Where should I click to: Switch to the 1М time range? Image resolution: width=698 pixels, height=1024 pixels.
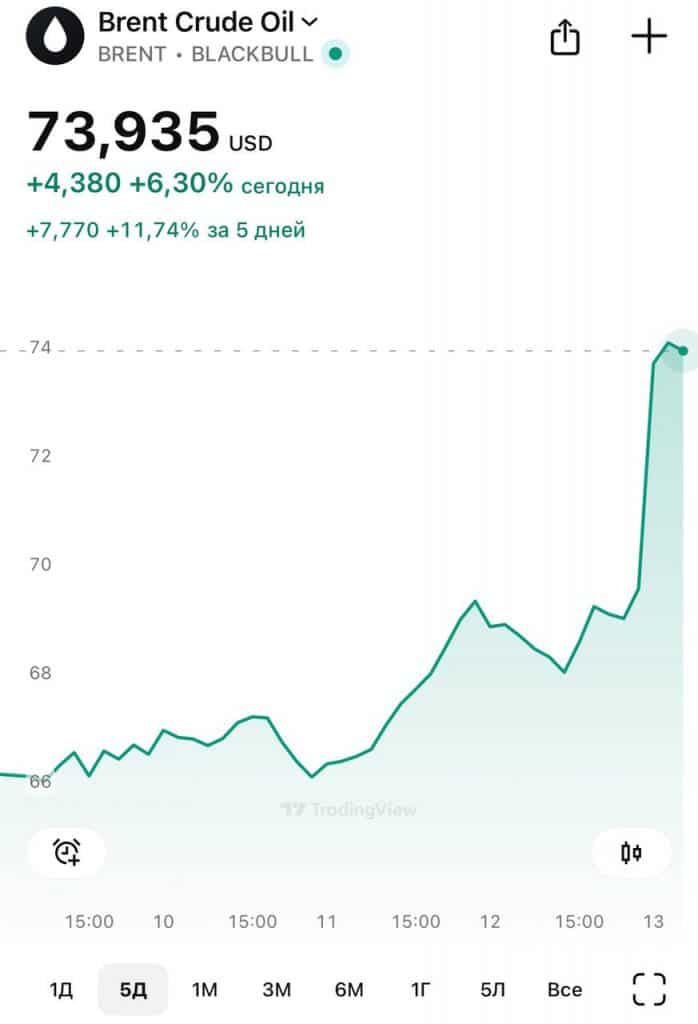204,990
